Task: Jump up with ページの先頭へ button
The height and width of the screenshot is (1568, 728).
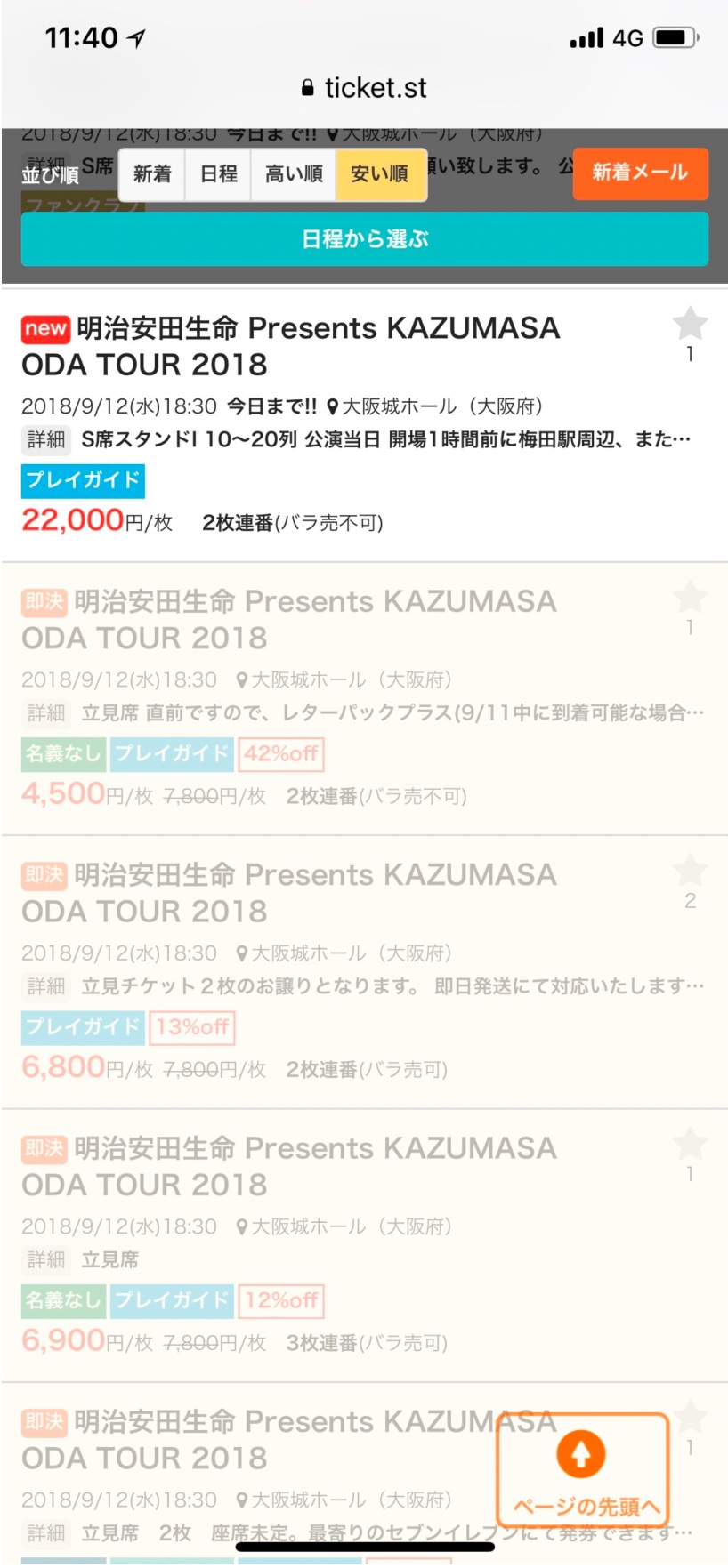Action: point(583,1470)
